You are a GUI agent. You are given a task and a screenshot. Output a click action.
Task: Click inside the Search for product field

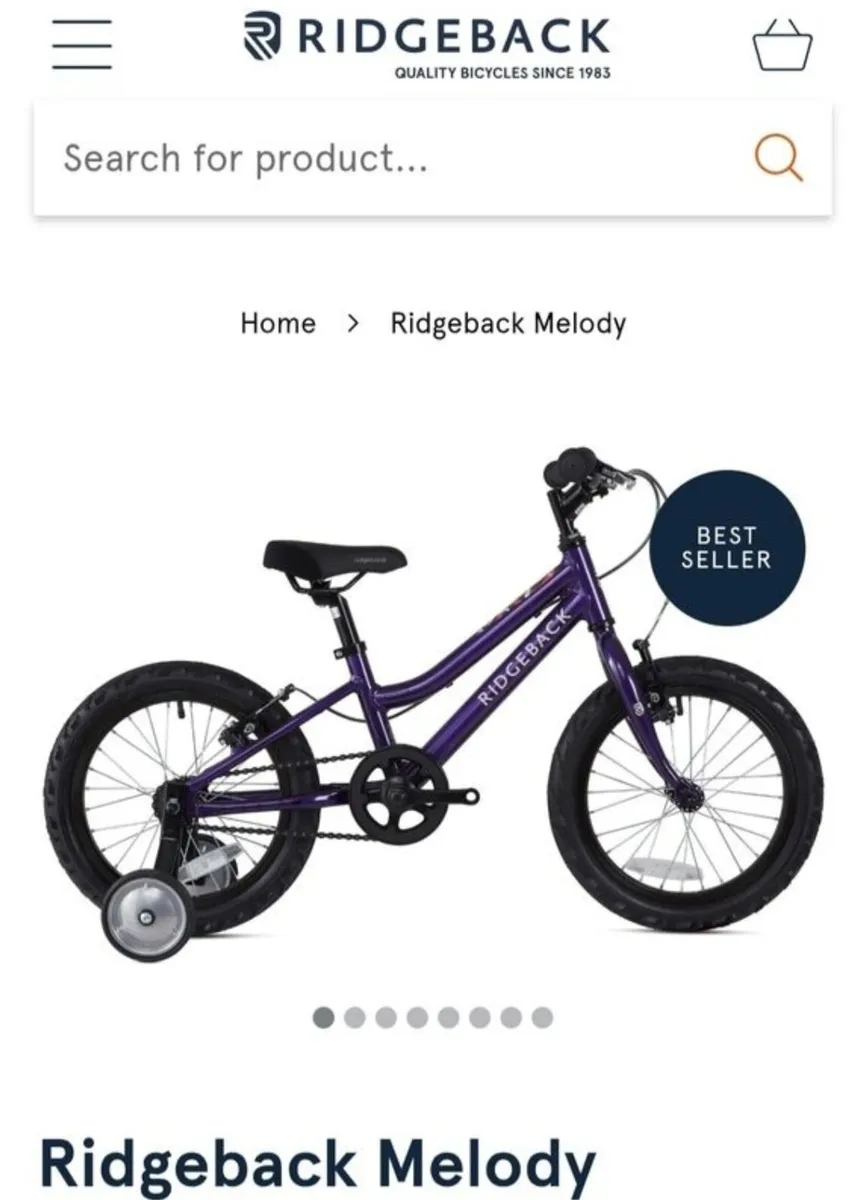click(x=300, y=157)
